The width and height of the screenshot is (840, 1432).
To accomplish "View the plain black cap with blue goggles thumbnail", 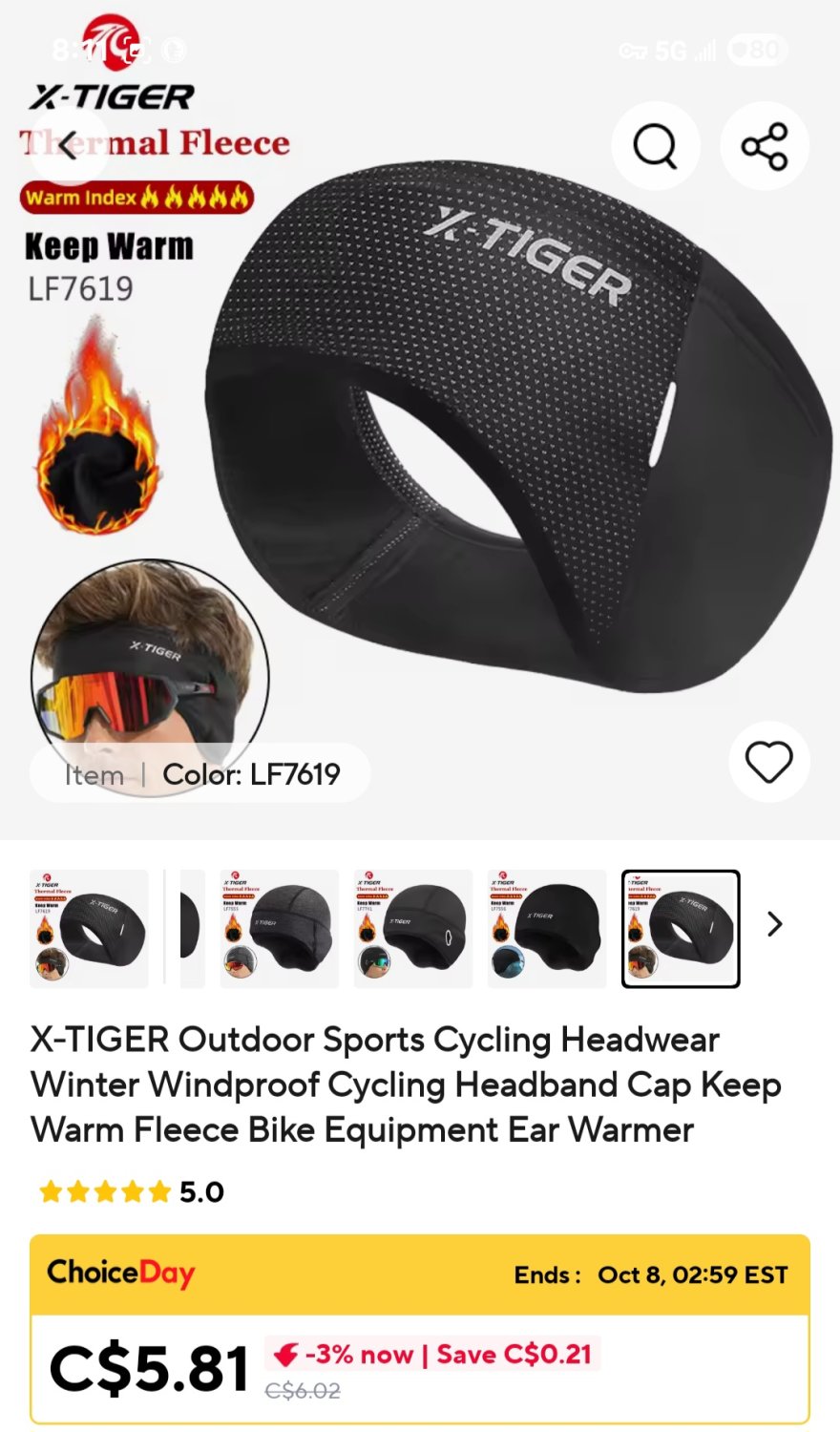I will pyautogui.click(x=546, y=928).
